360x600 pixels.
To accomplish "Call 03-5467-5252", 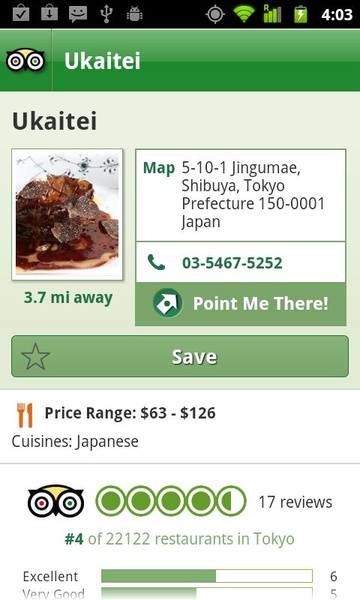I will click(241, 262).
